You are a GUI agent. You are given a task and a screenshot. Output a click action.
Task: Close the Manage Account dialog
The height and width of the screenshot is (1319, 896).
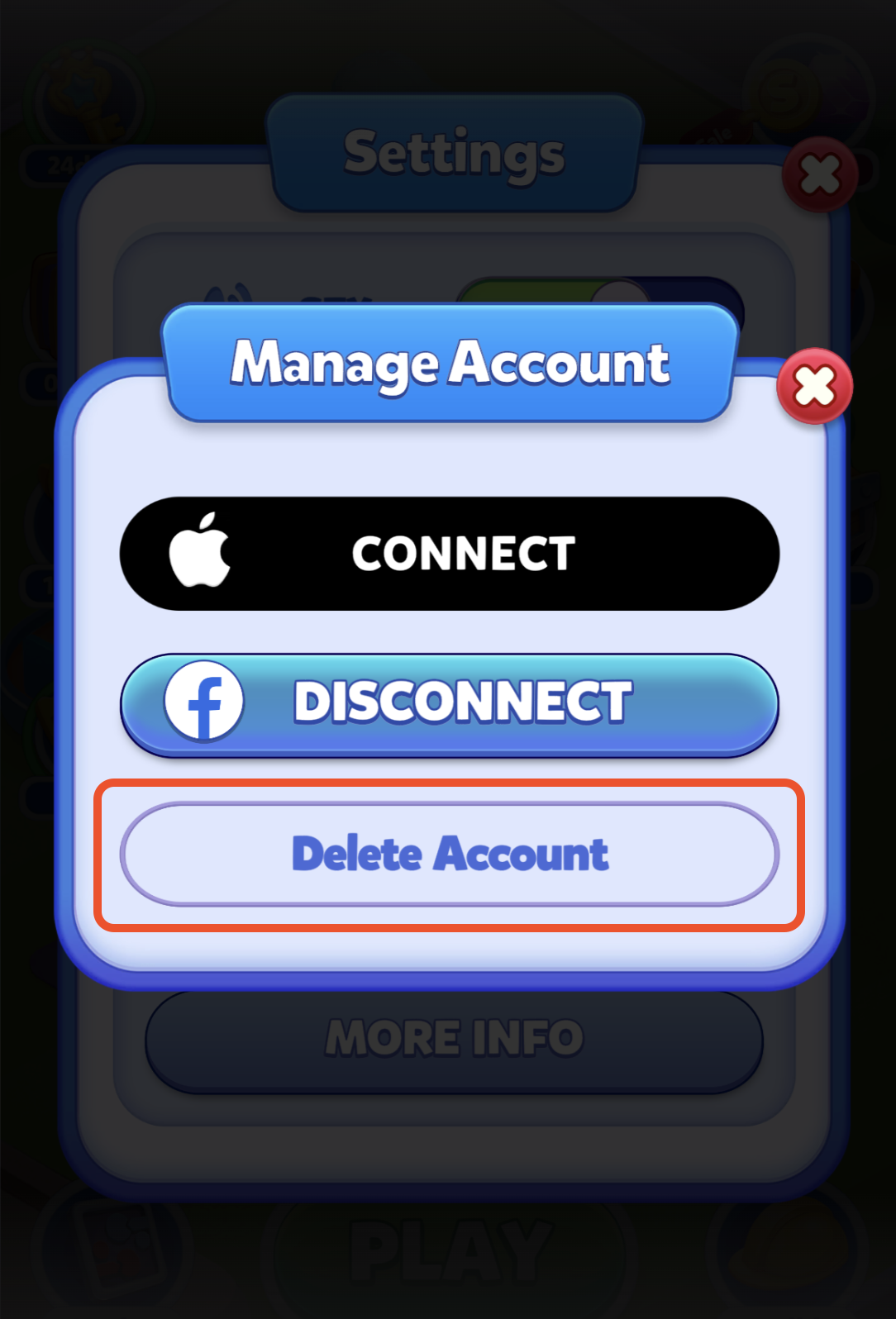(814, 387)
